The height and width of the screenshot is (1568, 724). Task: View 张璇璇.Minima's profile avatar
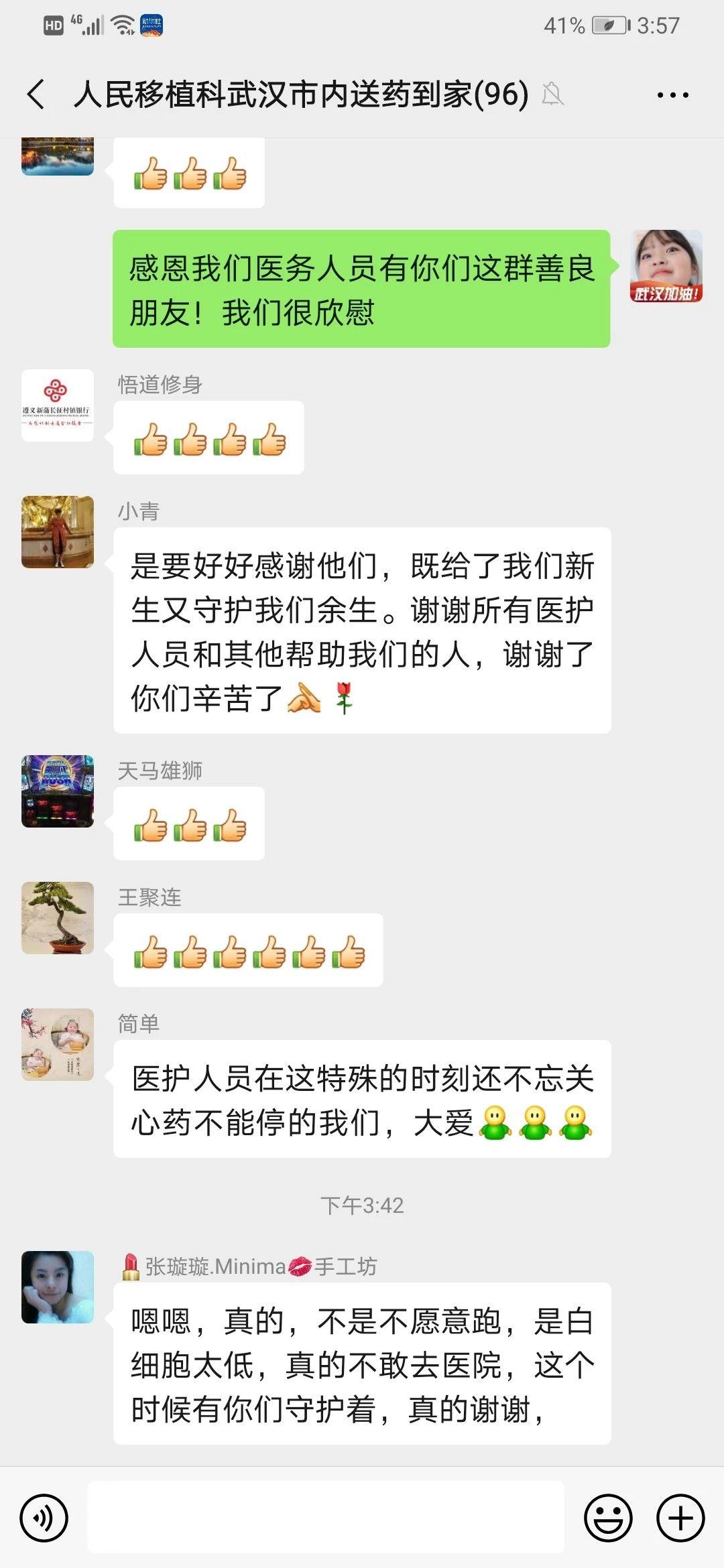click(x=58, y=1287)
